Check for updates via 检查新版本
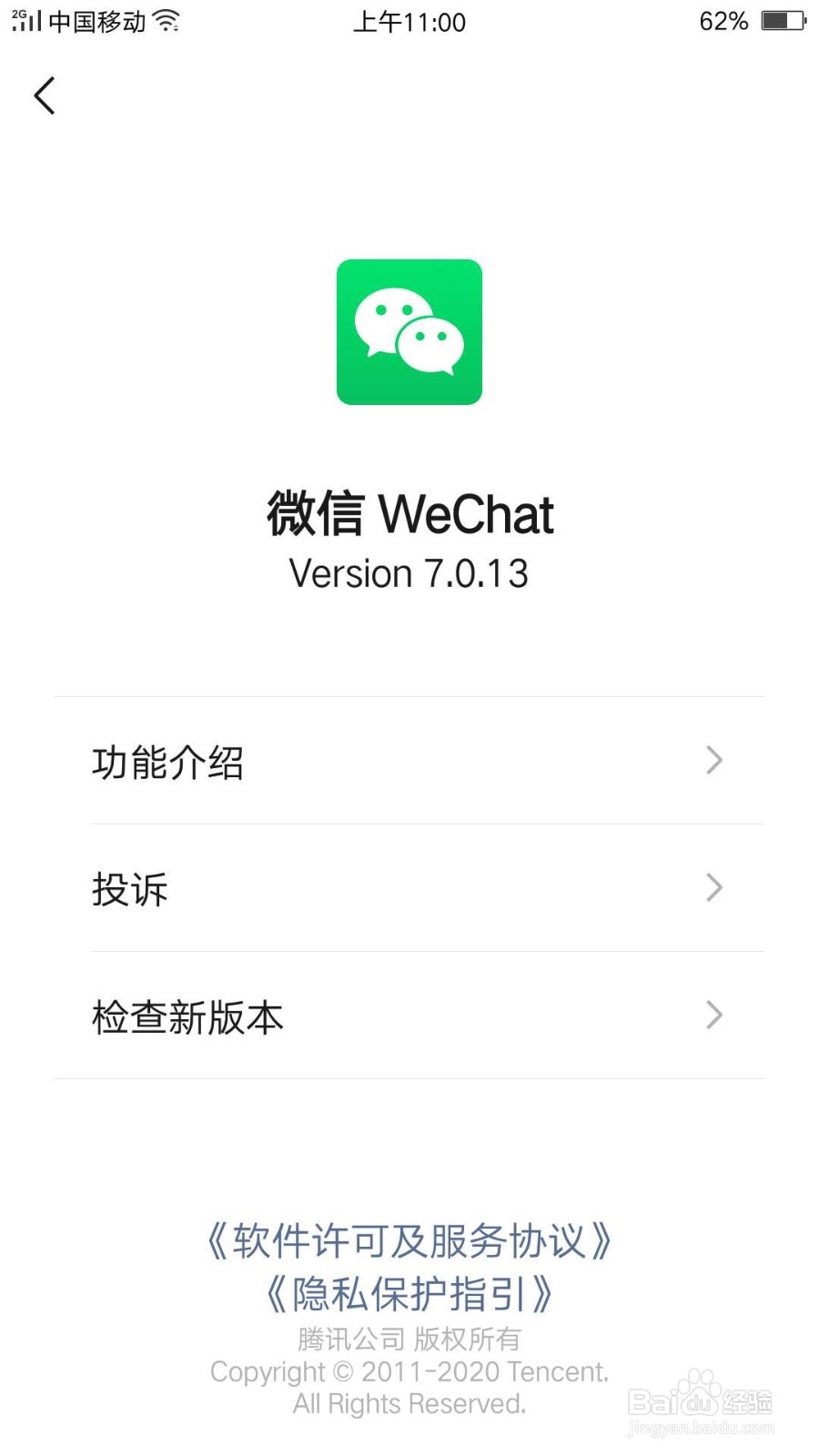Screen dimensions: 819x1456 pyautogui.click(x=409, y=1016)
